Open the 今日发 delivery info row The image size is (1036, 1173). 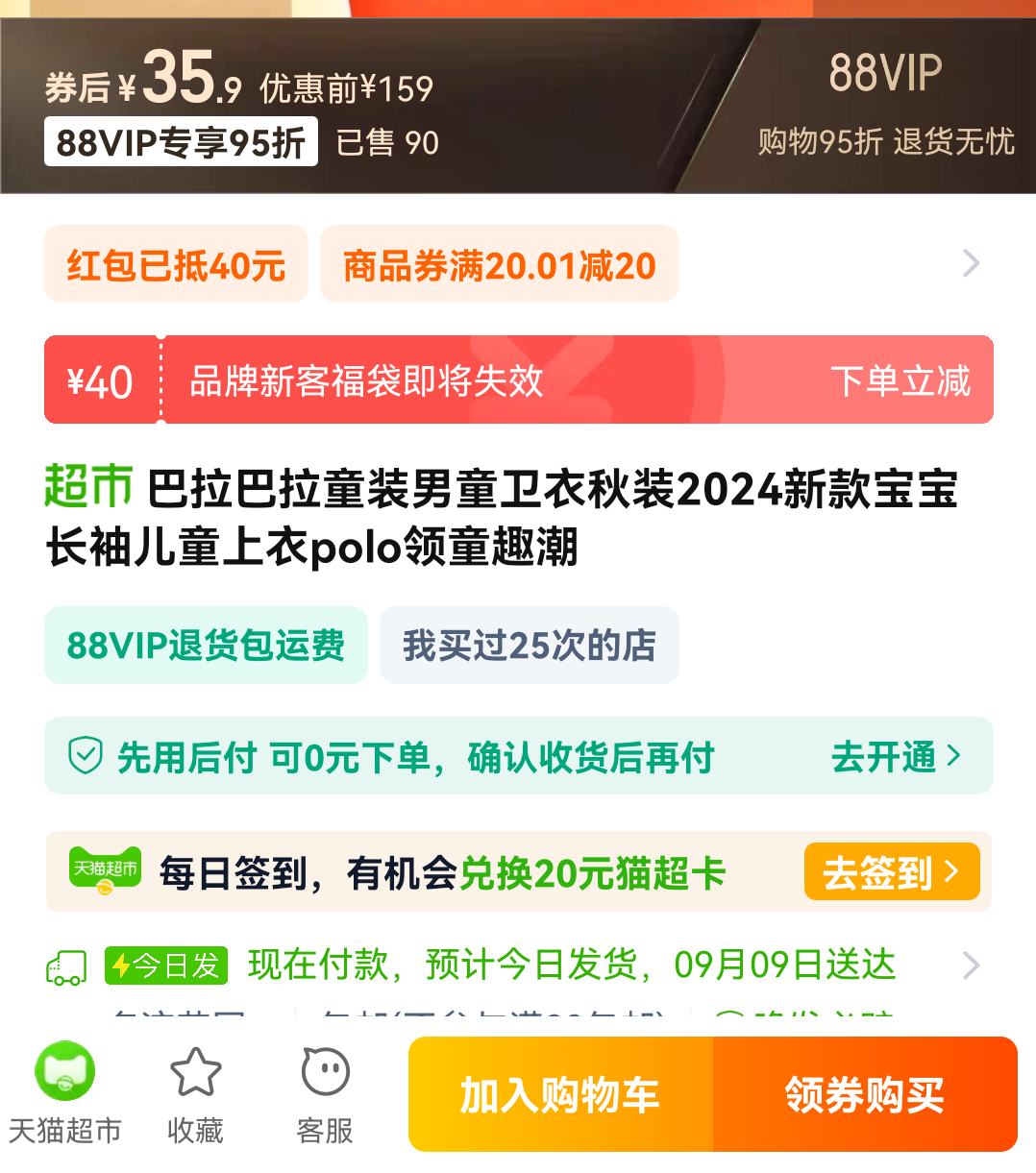tap(519, 965)
